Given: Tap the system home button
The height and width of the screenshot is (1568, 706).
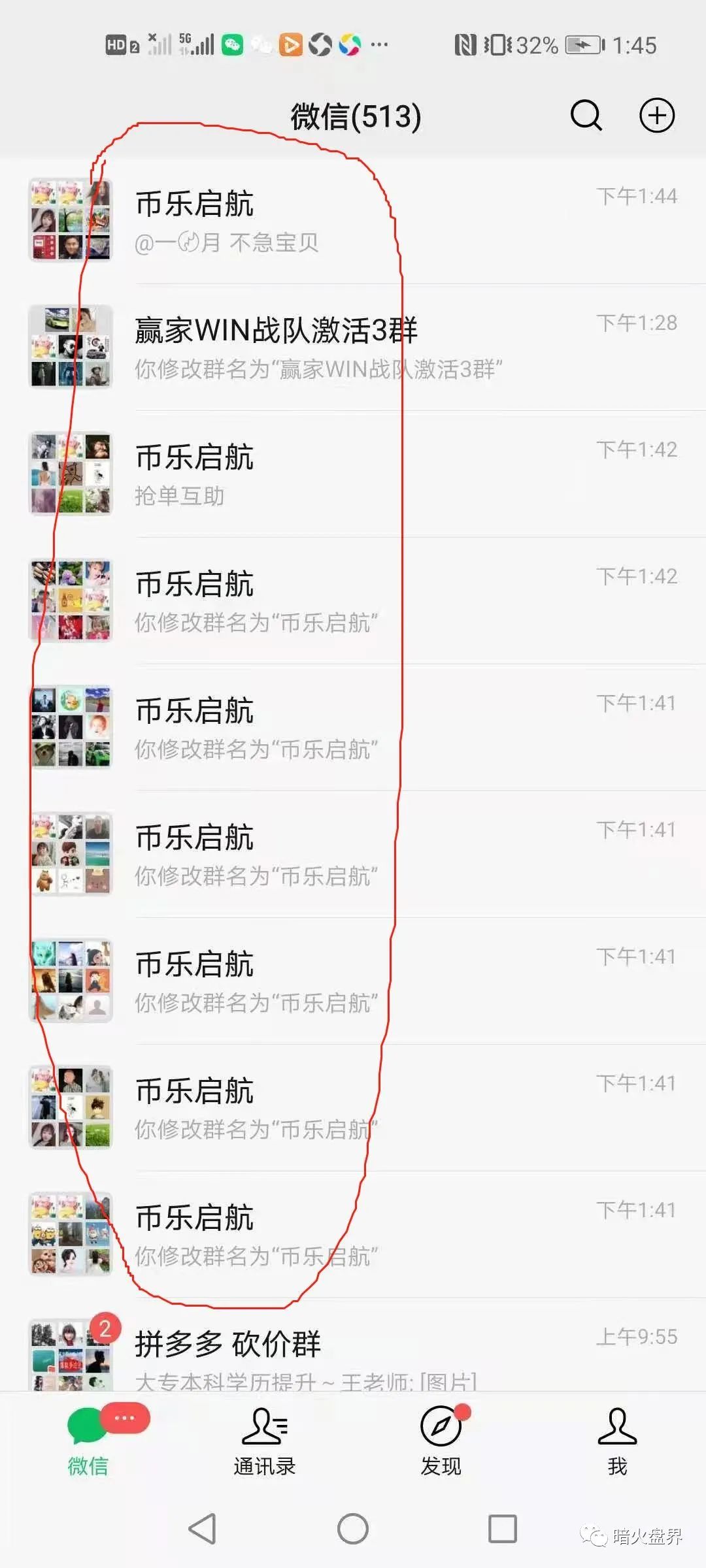Looking at the screenshot, I should (x=353, y=1529).
